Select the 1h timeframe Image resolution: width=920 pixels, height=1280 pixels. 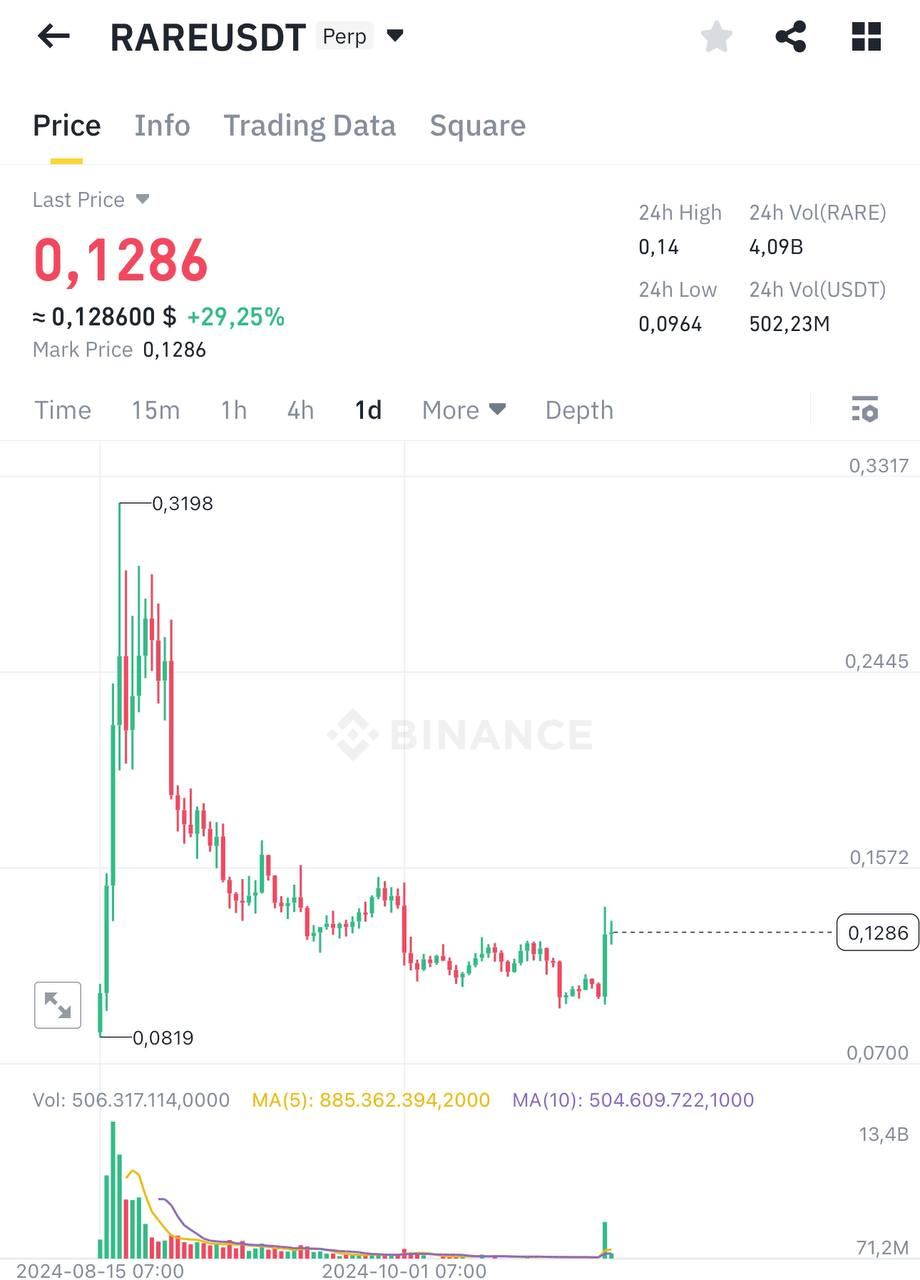tap(233, 409)
